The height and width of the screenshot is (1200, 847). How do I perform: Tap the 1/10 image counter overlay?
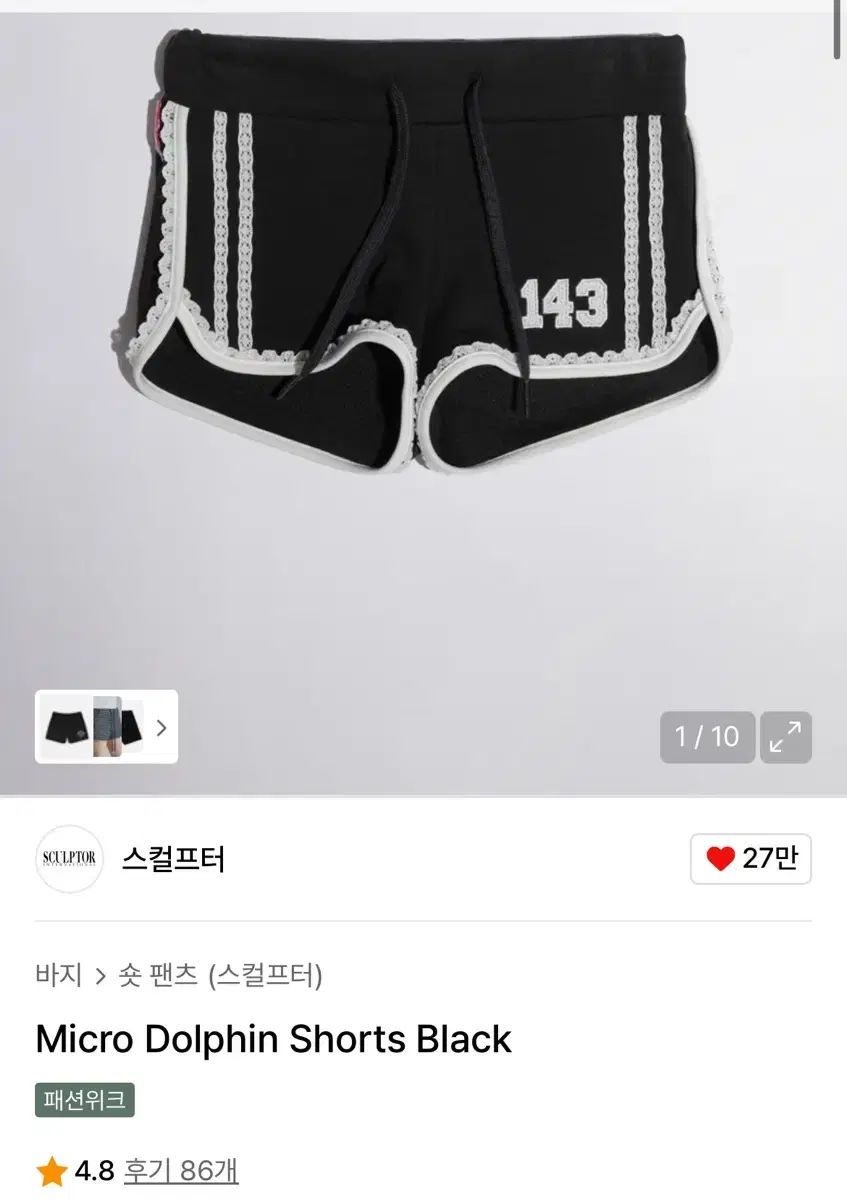tap(708, 737)
